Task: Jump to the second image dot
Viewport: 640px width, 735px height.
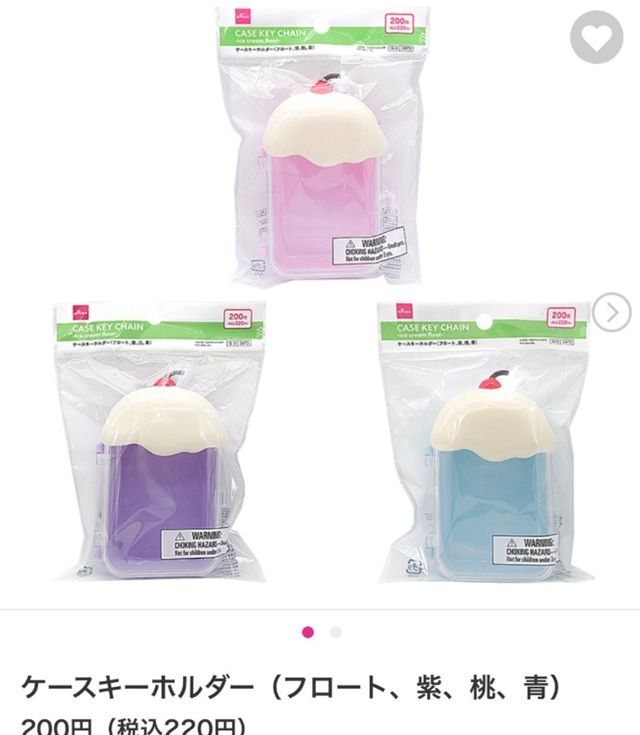Action: (336, 632)
